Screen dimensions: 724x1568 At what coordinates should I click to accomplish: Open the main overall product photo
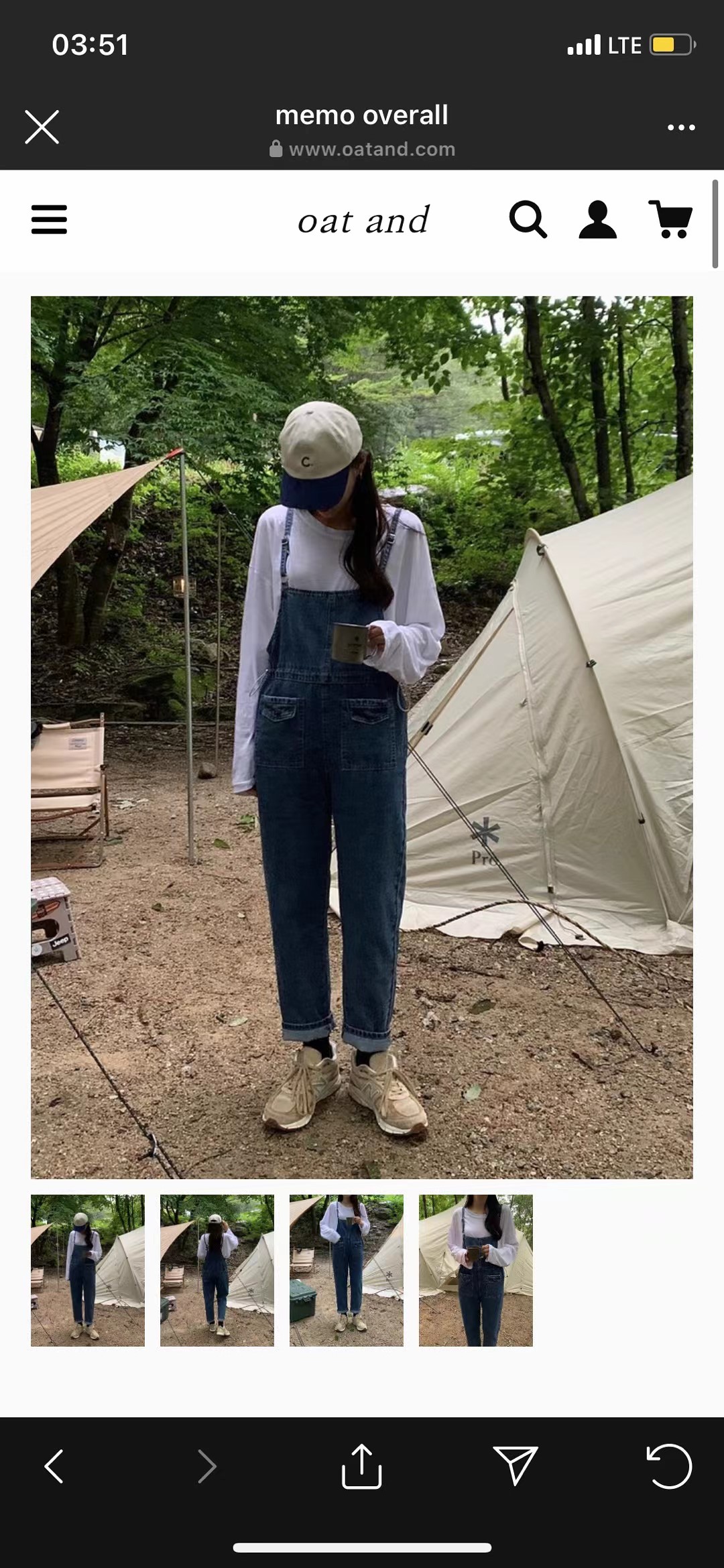point(361,737)
